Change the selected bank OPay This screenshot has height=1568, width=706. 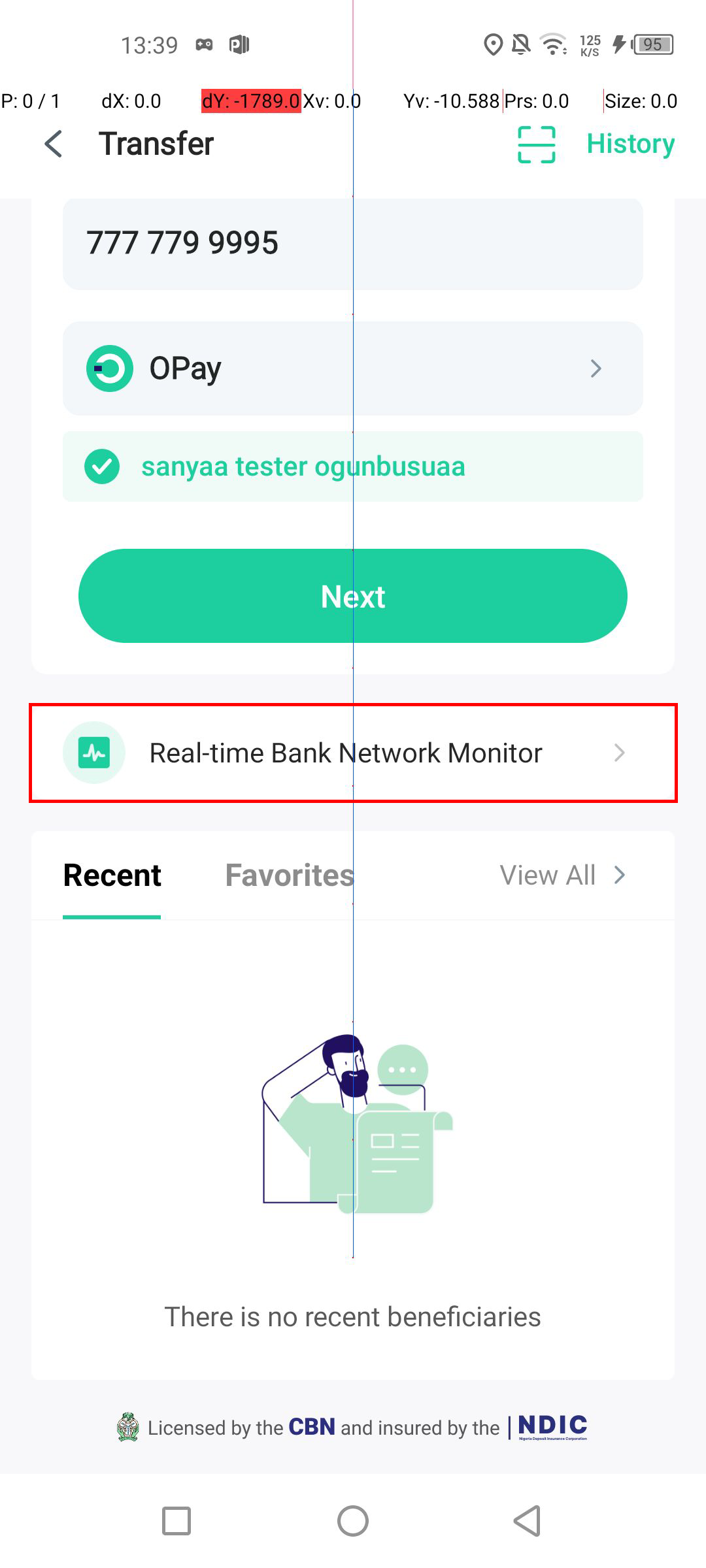[x=353, y=368]
